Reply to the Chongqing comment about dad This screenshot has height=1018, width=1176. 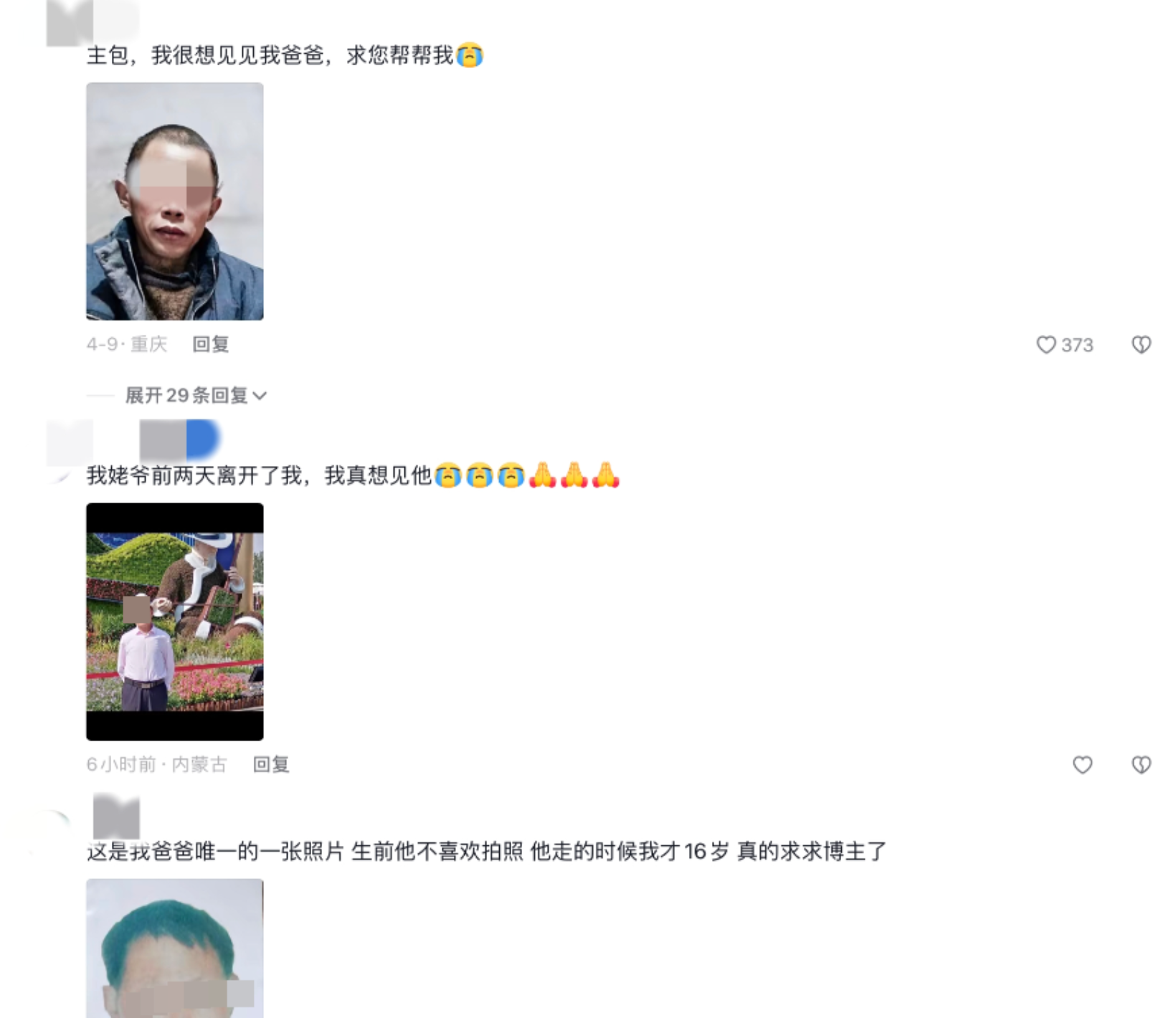pyautogui.click(x=210, y=344)
